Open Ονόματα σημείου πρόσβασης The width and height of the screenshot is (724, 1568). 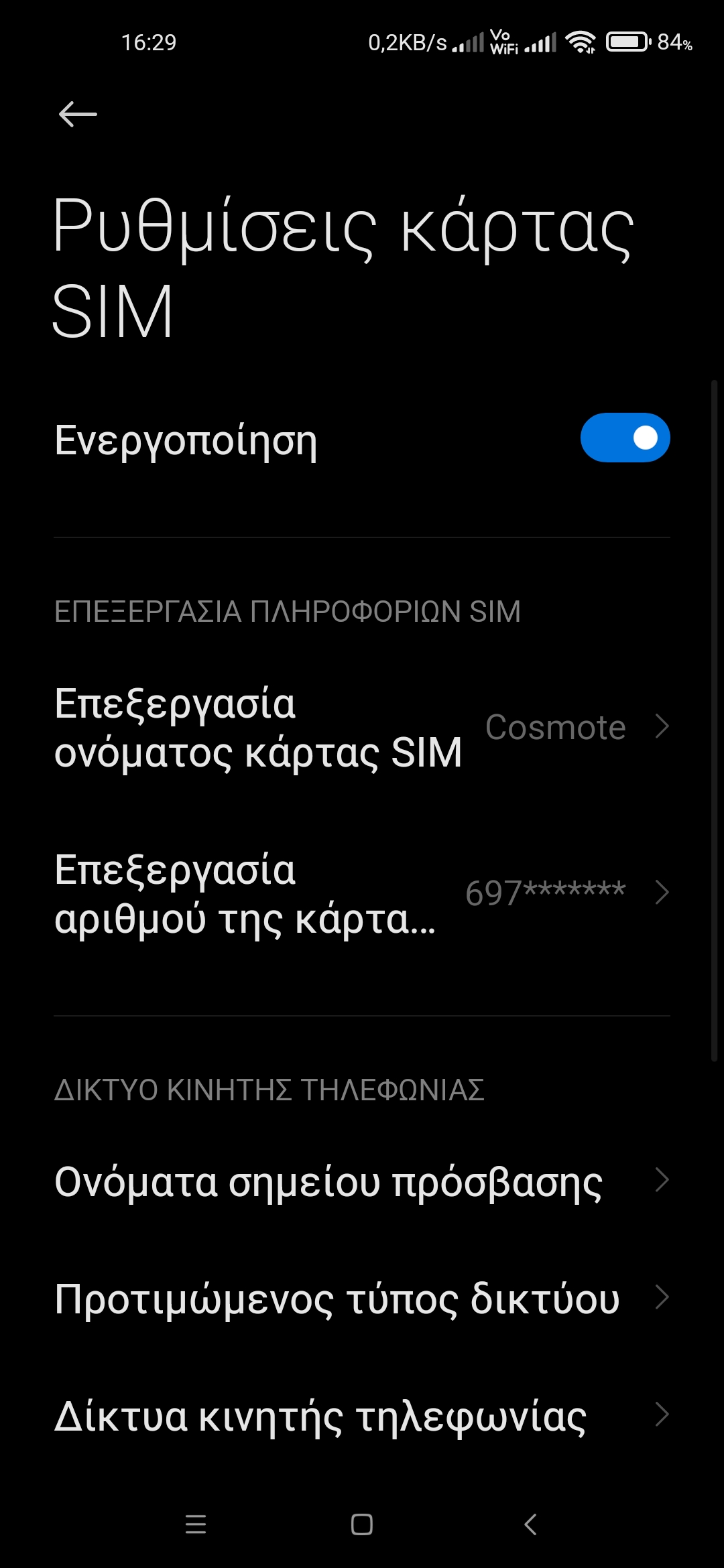click(362, 1181)
